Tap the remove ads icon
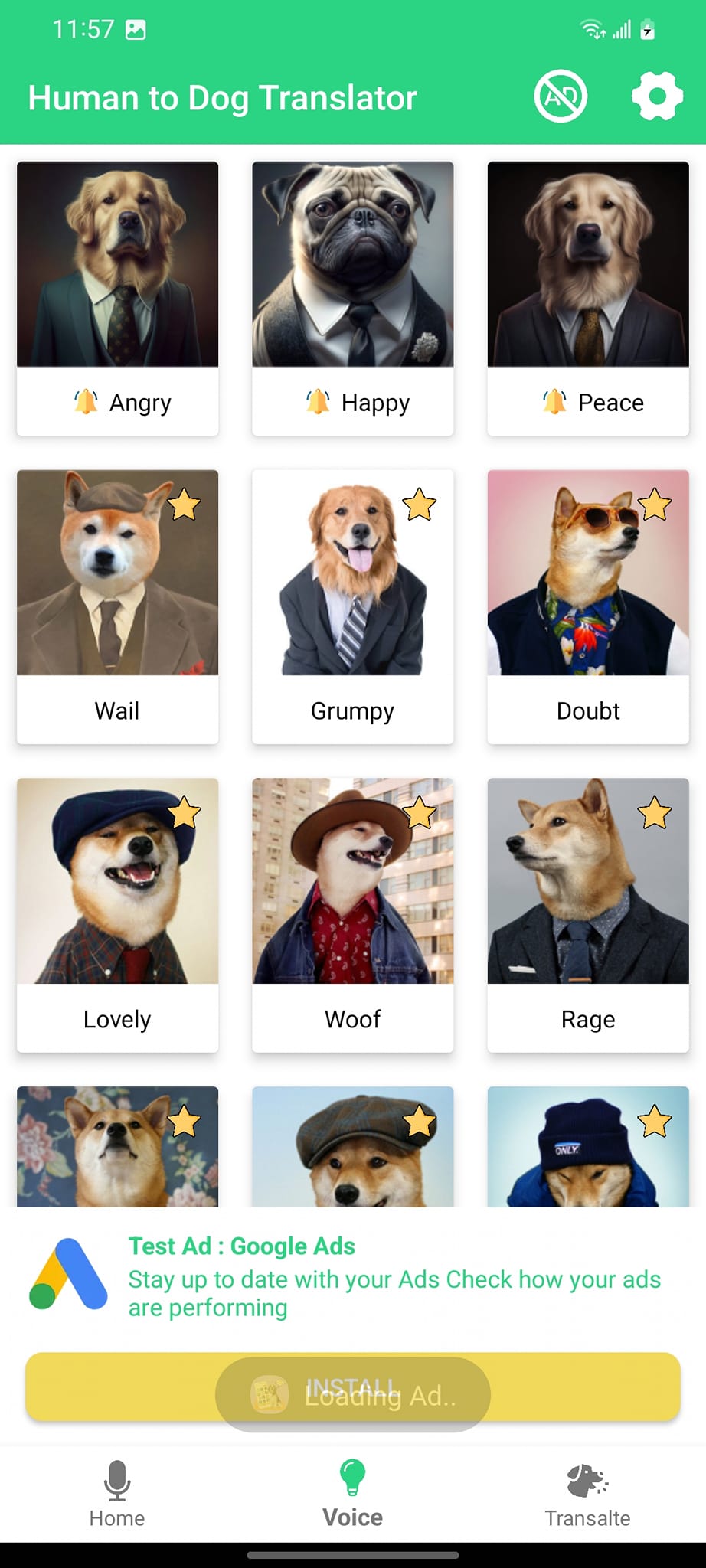This screenshot has width=706, height=1568. (561, 96)
